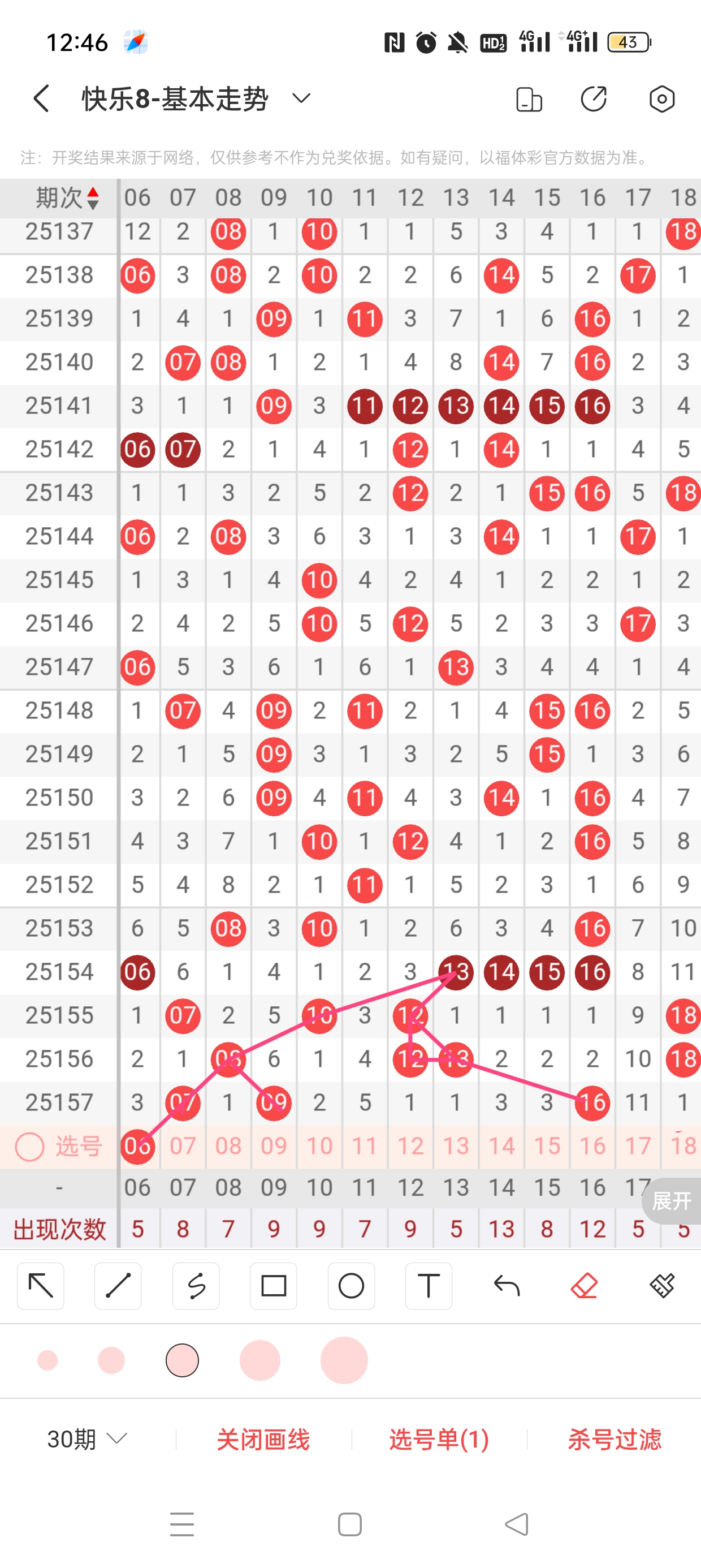Activate the red eraser tool

coord(584,1286)
